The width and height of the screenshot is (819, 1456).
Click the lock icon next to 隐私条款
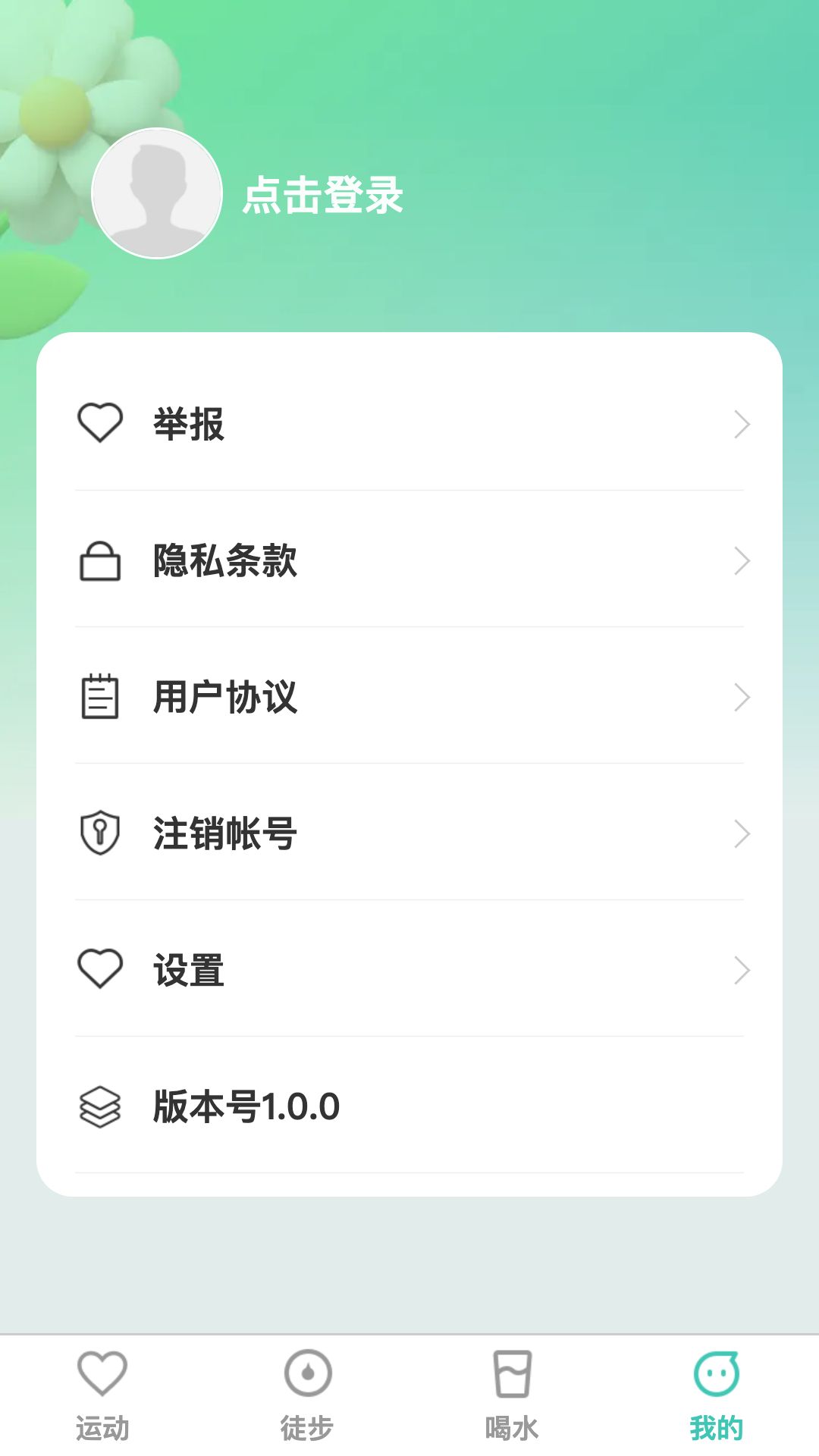coord(101,561)
